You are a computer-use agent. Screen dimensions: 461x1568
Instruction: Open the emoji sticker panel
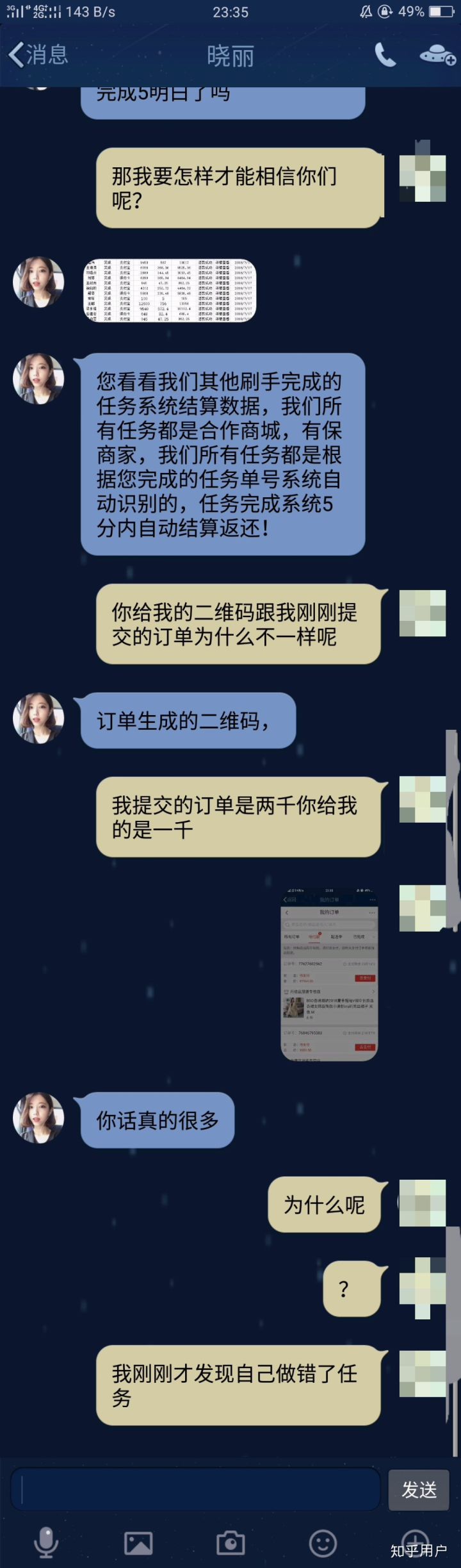[323, 1543]
